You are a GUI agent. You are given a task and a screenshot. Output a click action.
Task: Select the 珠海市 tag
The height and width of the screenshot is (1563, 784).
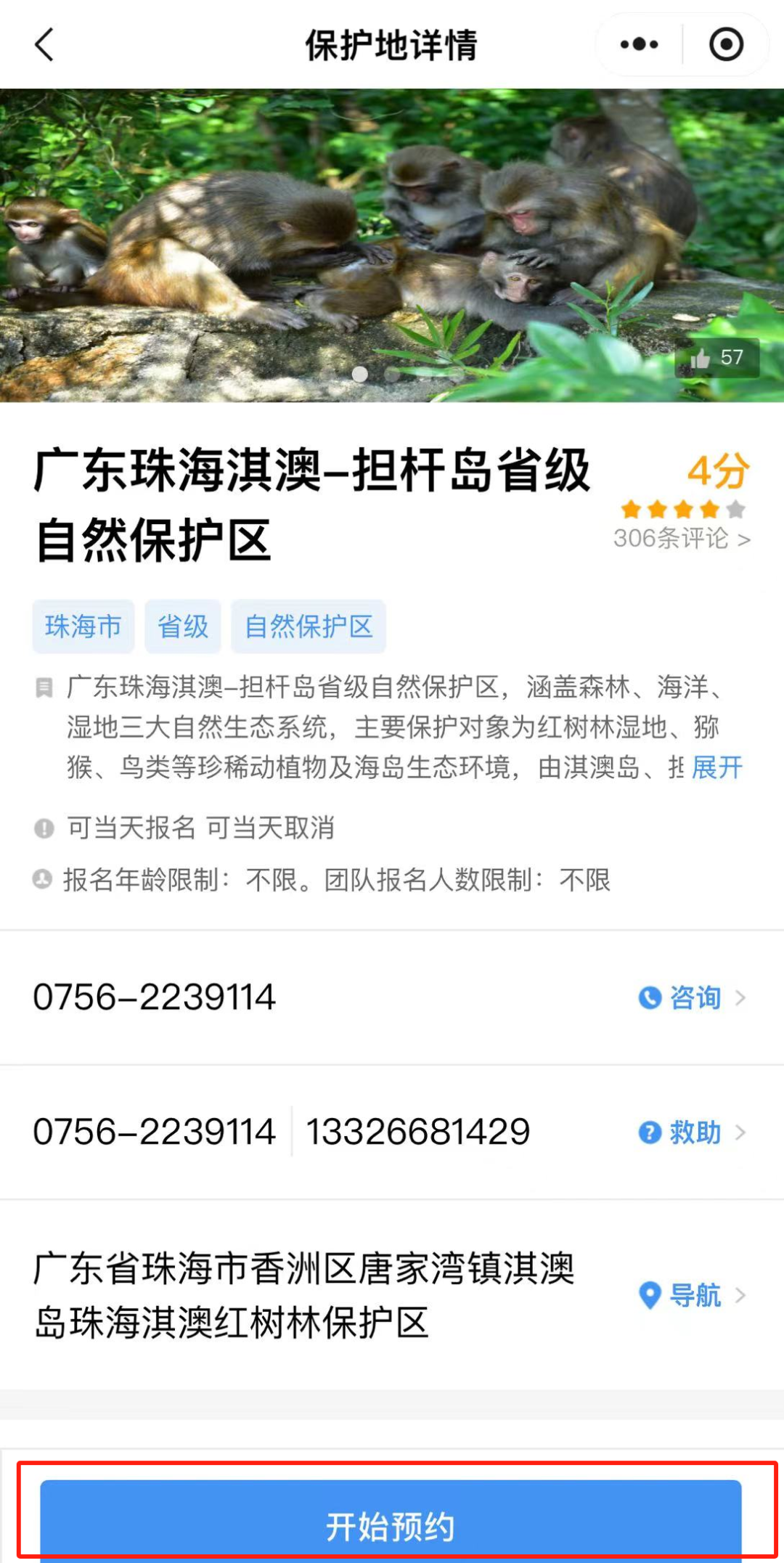83,626
